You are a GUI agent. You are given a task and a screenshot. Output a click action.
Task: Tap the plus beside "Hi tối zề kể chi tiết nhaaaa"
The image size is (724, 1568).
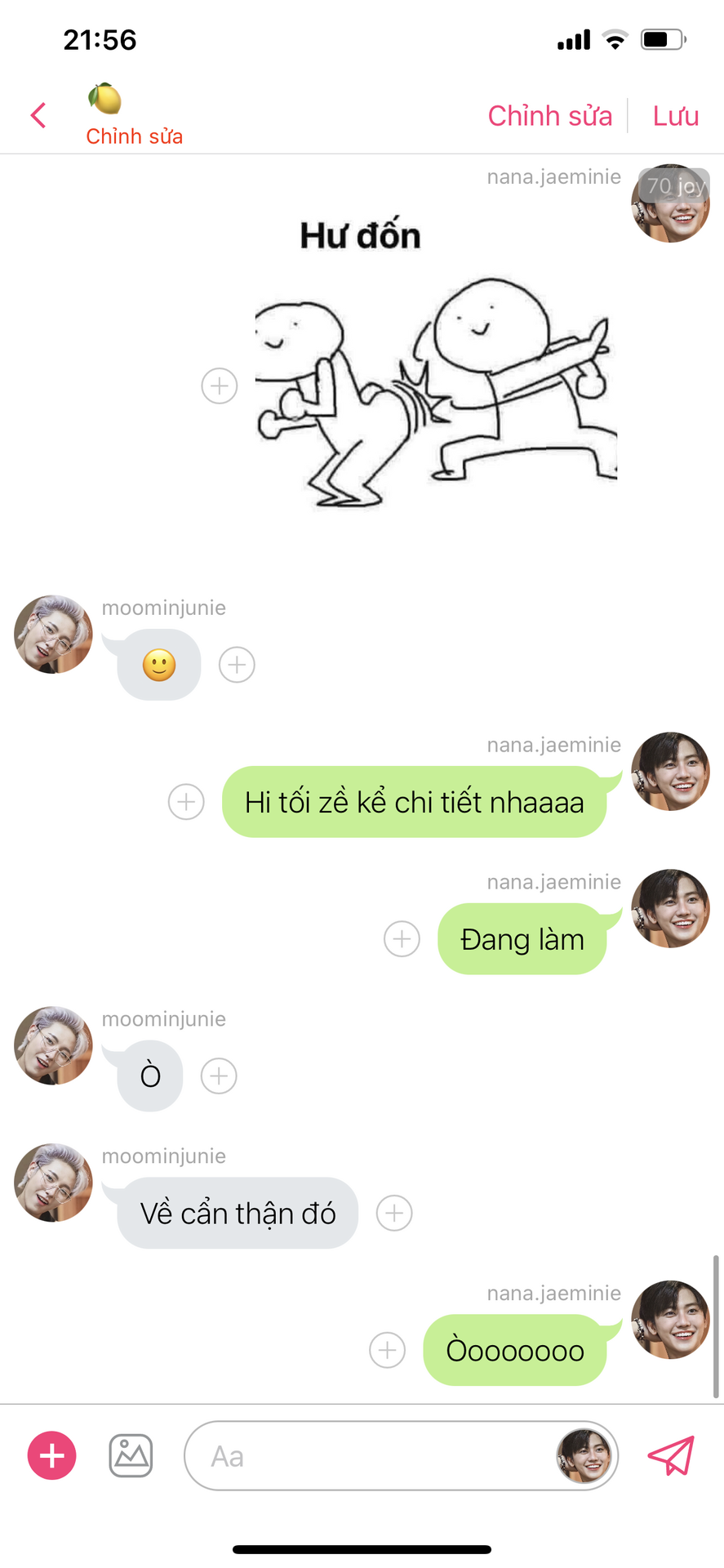pyautogui.click(x=186, y=802)
